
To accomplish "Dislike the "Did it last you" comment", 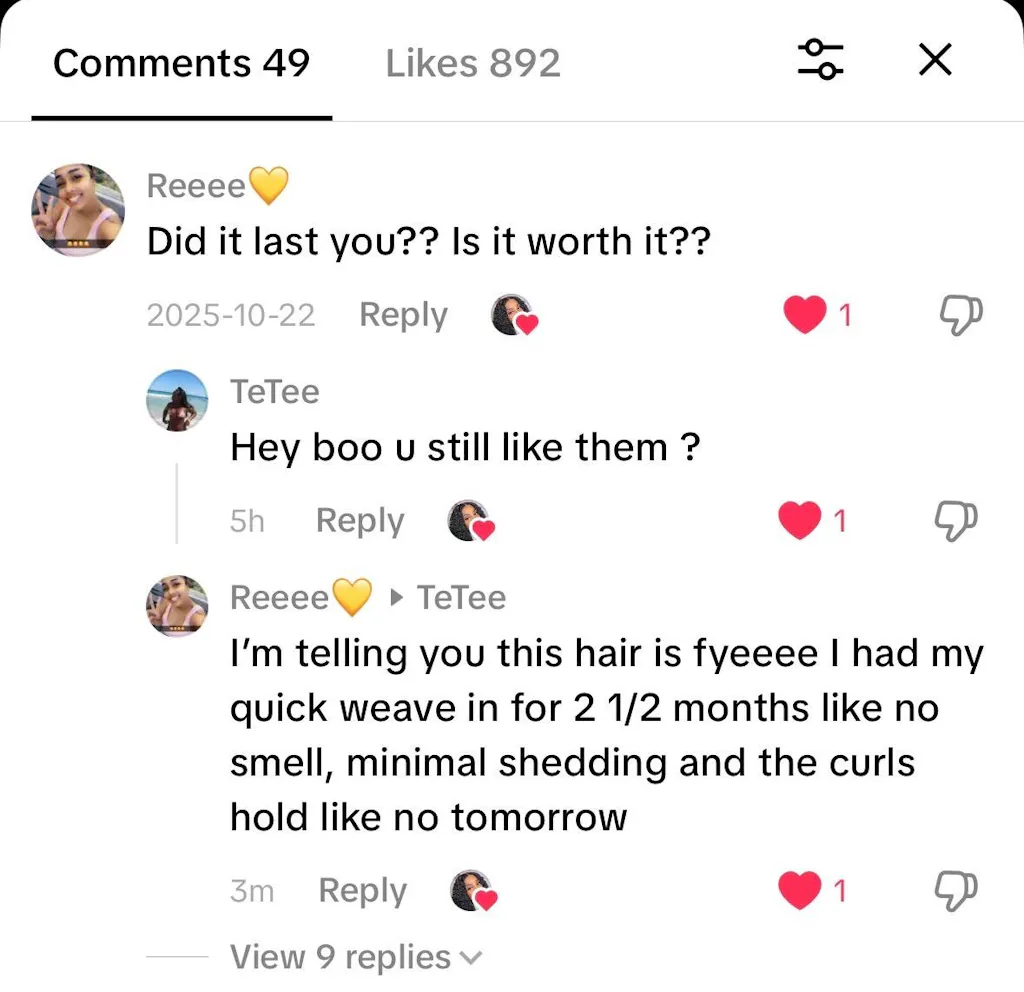I will click(x=960, y=315).
